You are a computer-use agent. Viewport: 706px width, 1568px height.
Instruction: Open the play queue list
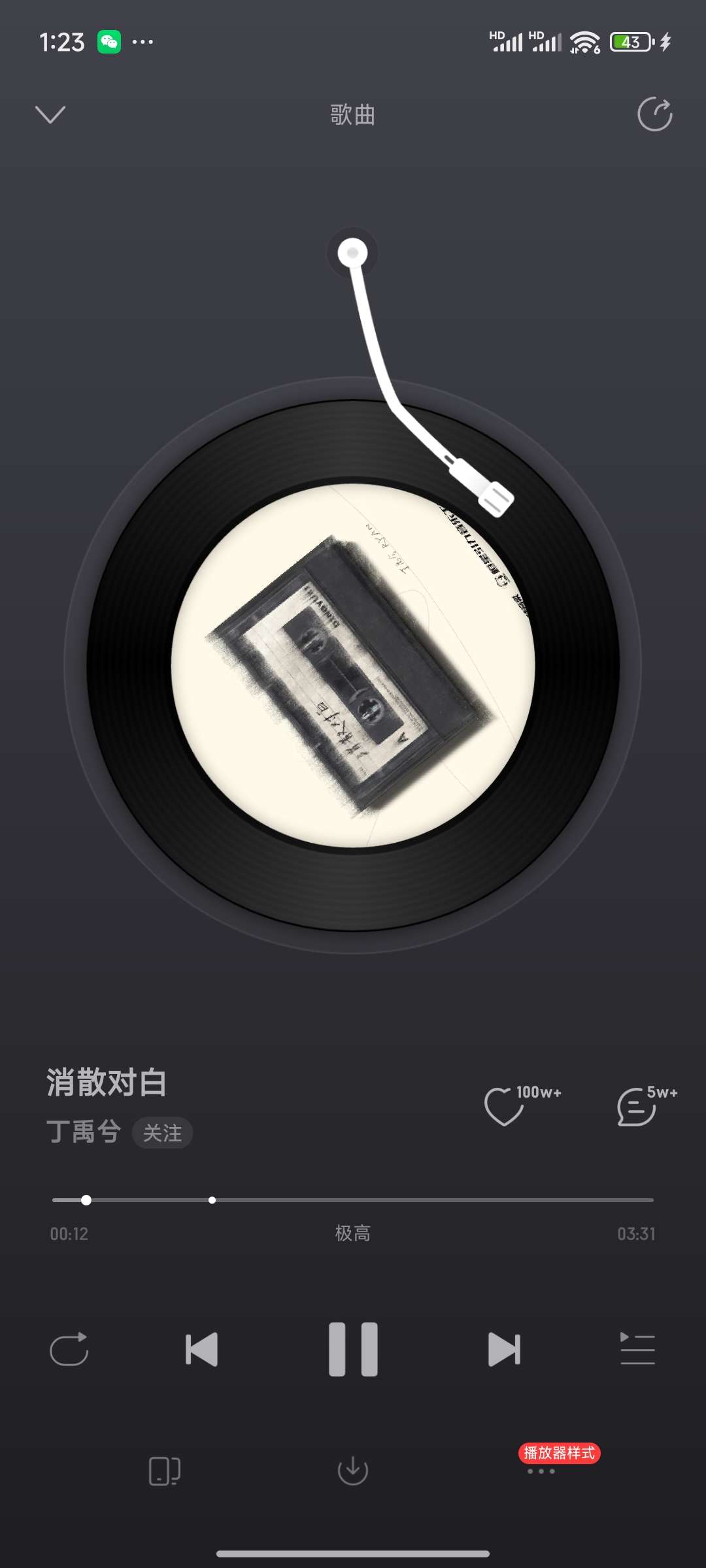tap(637, 1349)
